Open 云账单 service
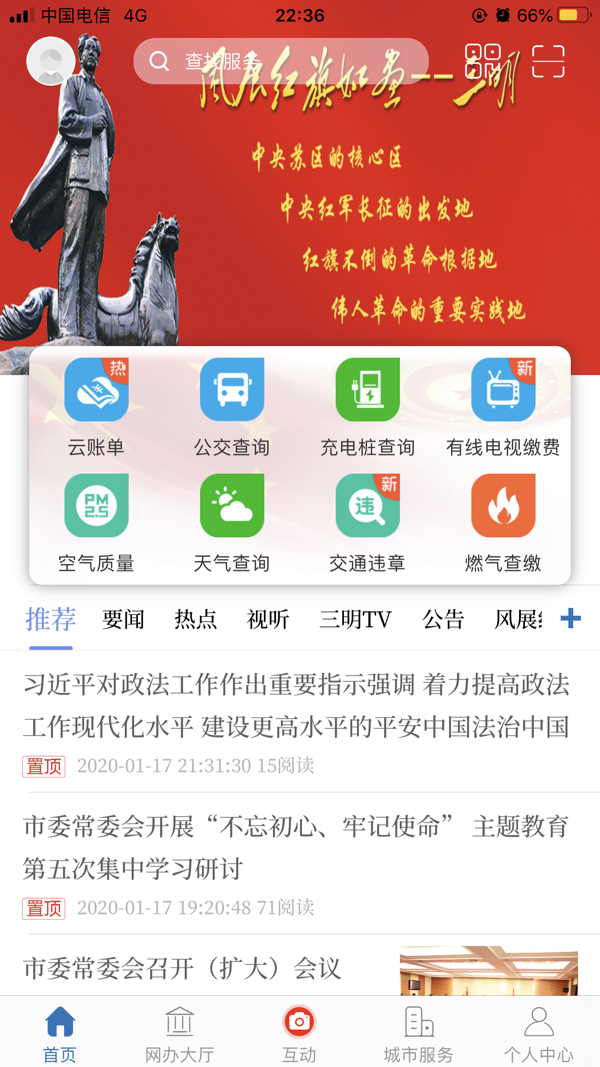Viewport: 600px width, 1067px height. click(x=96, y=405)
